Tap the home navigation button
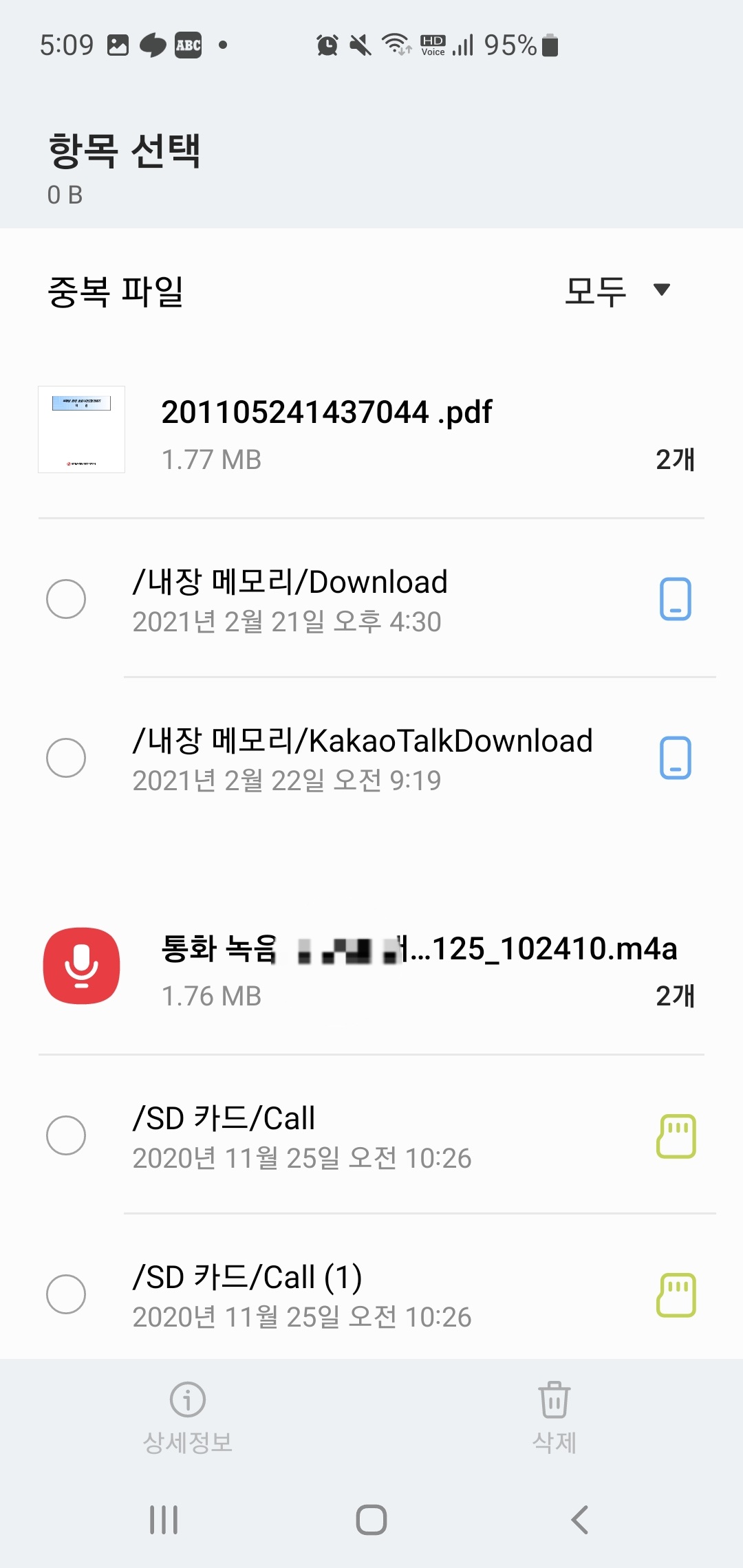 pos(371,1521)
